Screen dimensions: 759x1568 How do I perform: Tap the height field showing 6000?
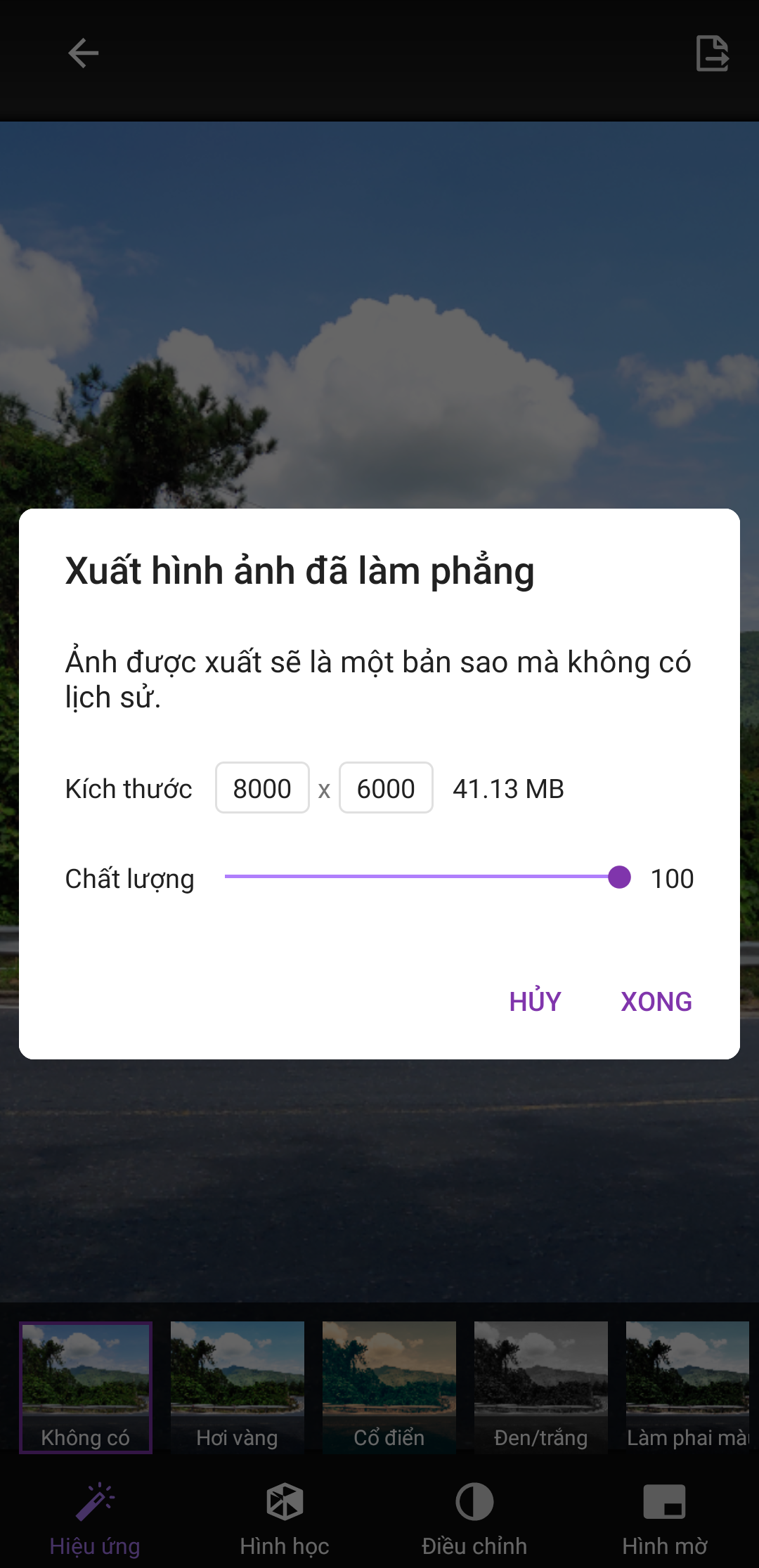click(x=386, y=788)
